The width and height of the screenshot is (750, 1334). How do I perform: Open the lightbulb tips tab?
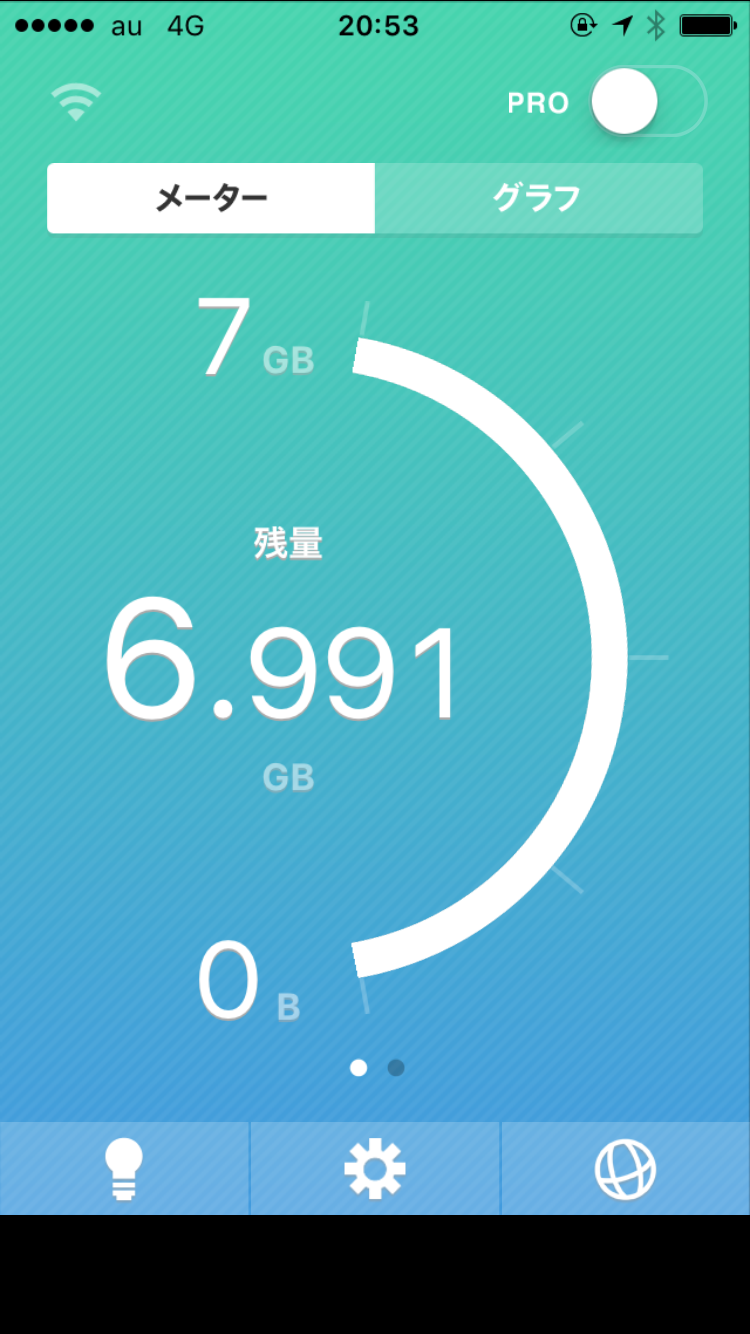click(125, 1168)
